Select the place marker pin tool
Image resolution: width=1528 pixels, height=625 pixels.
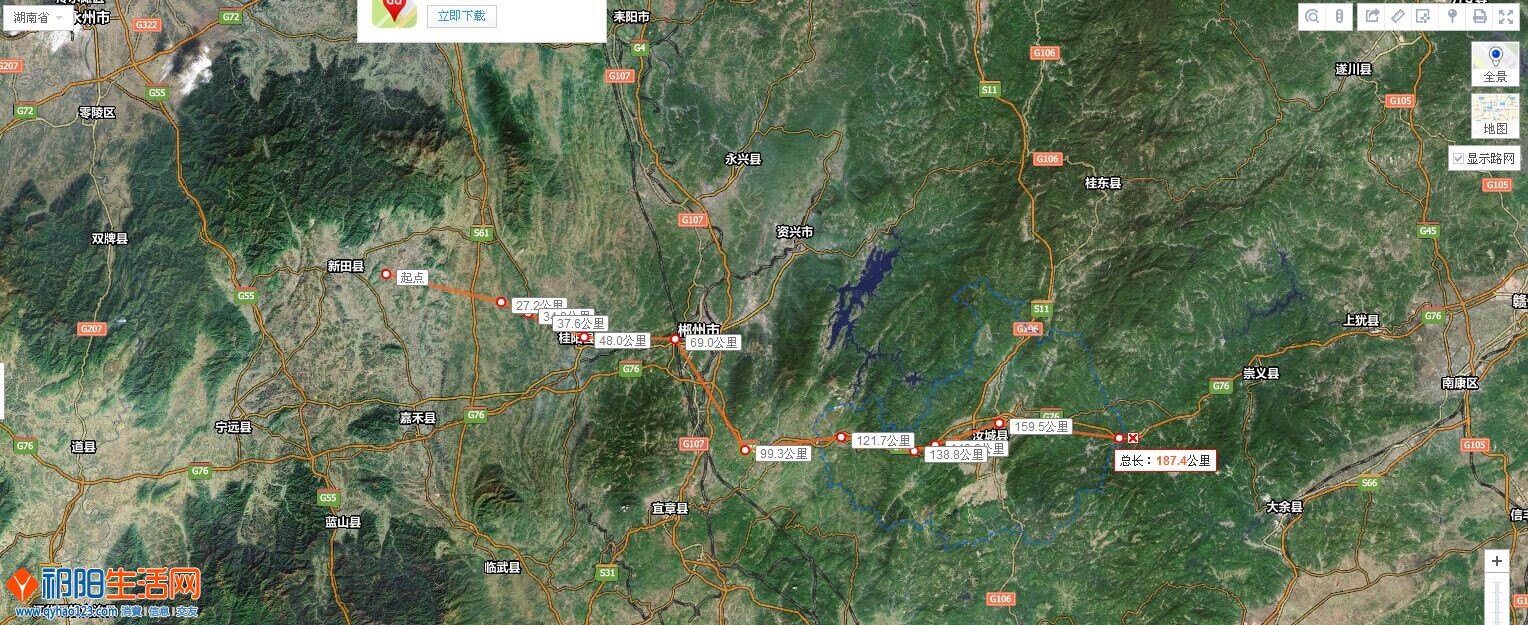point(1452,16)
